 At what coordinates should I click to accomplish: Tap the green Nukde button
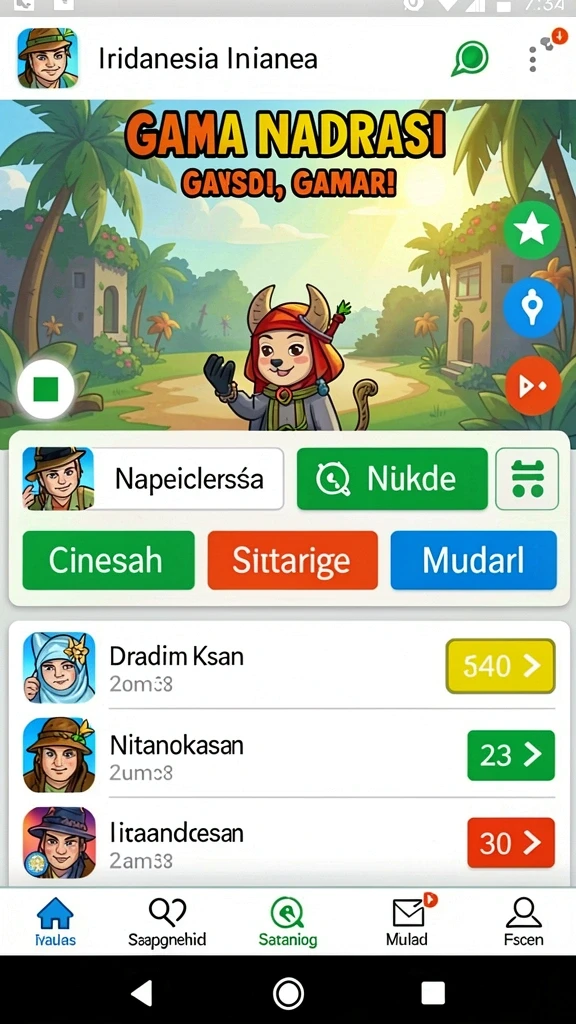coord(392,479)
